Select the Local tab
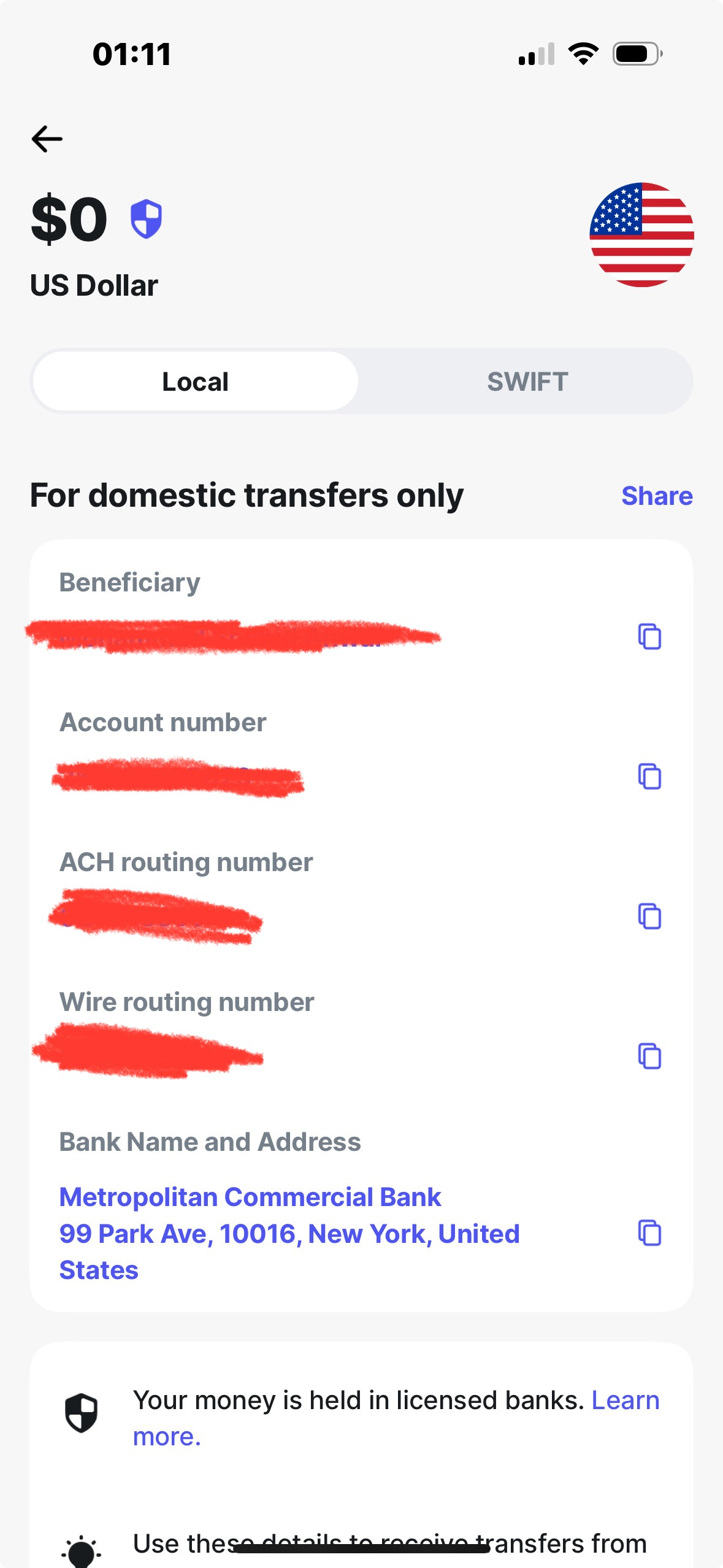 pos(195,382)
